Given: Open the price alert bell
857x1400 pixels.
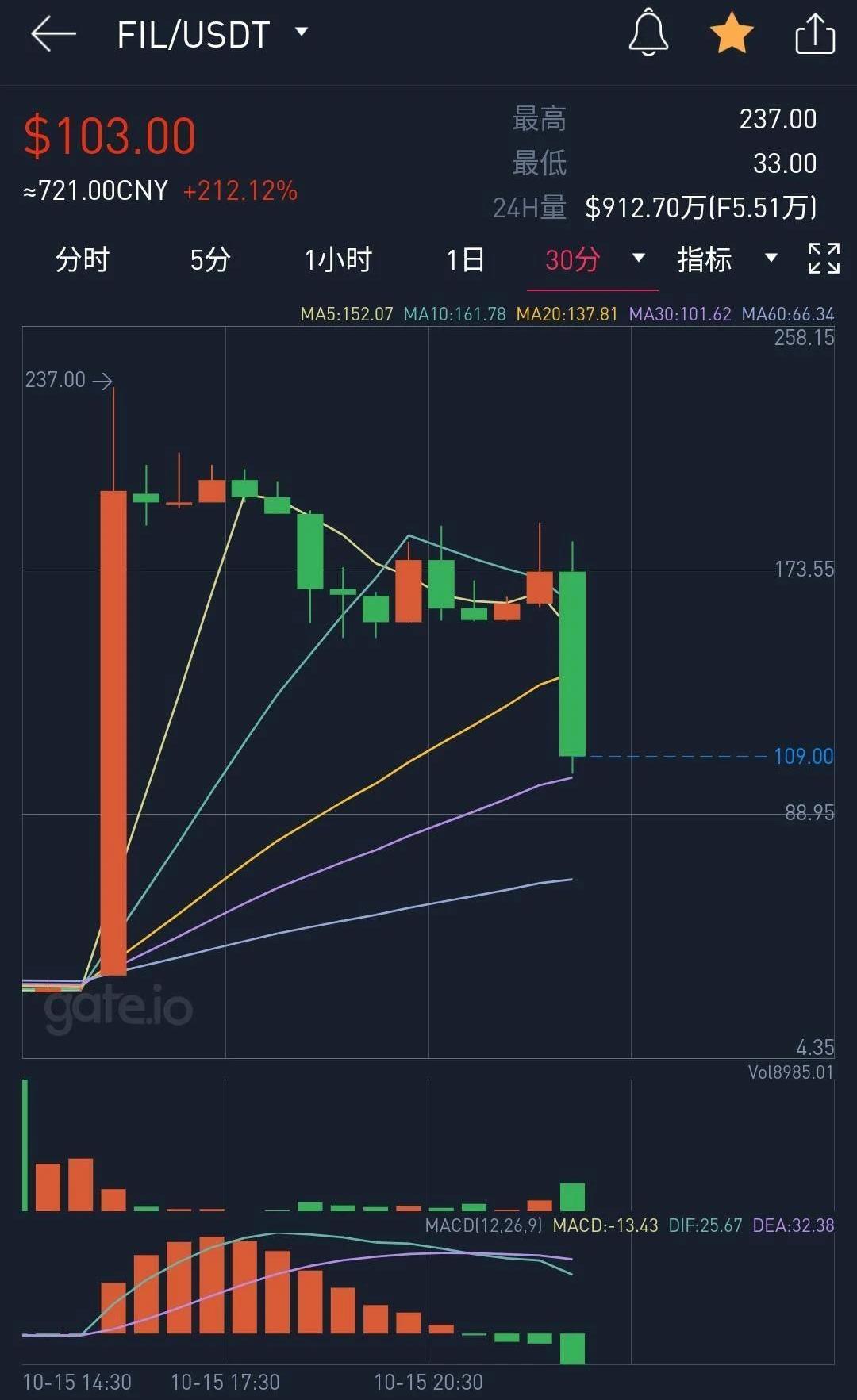Looking at the screenshot, I should [x=648, y=33].
